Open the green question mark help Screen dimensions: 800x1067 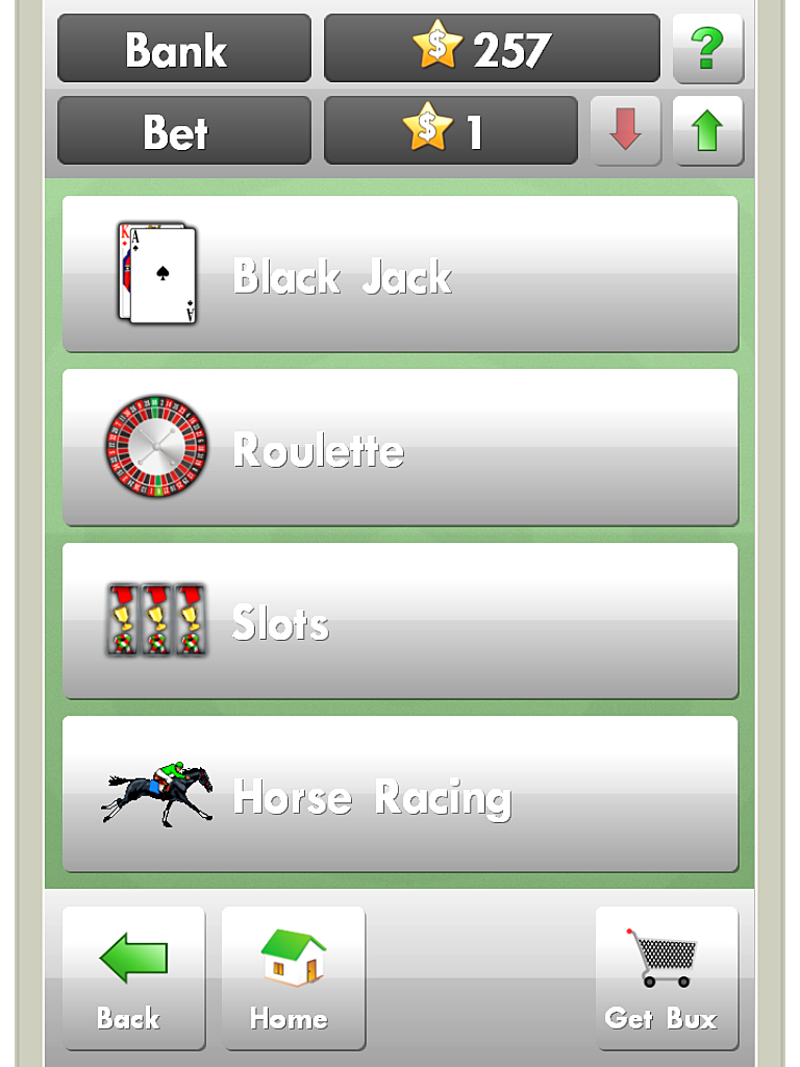[708, 48]
